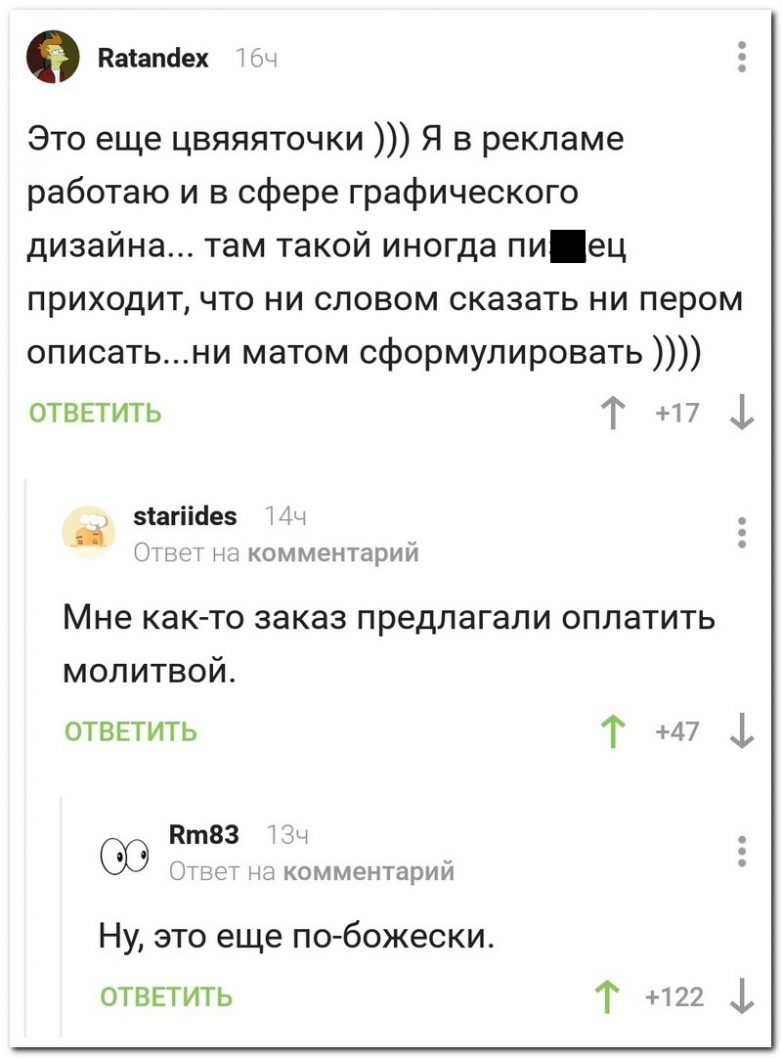Downvote stariides' comment
The width and height of the screenshot is (782, 1058).
pos(741,732)
